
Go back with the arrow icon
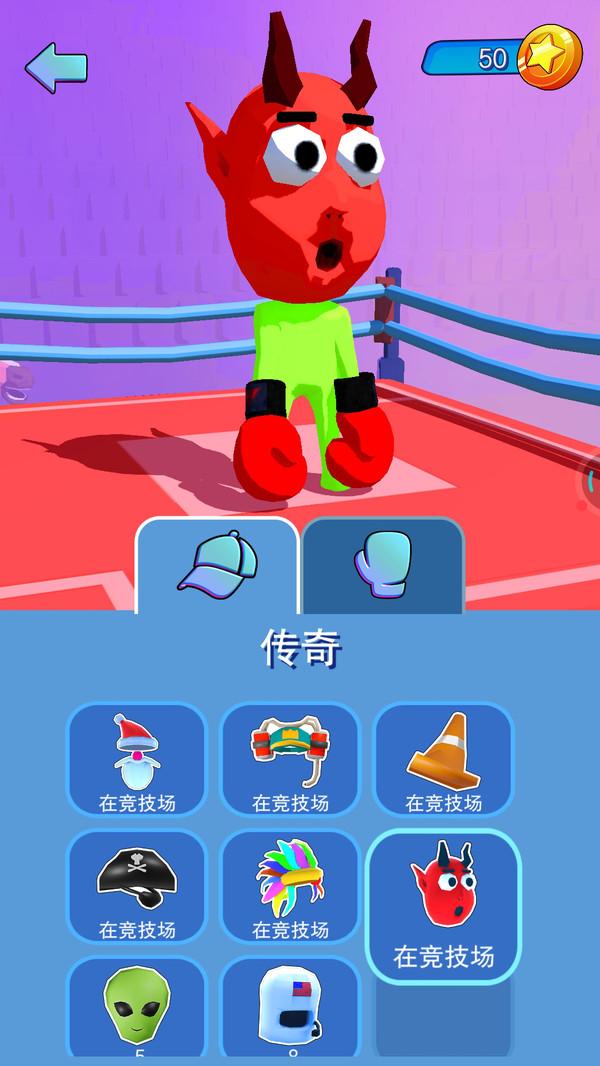(56, 67)
